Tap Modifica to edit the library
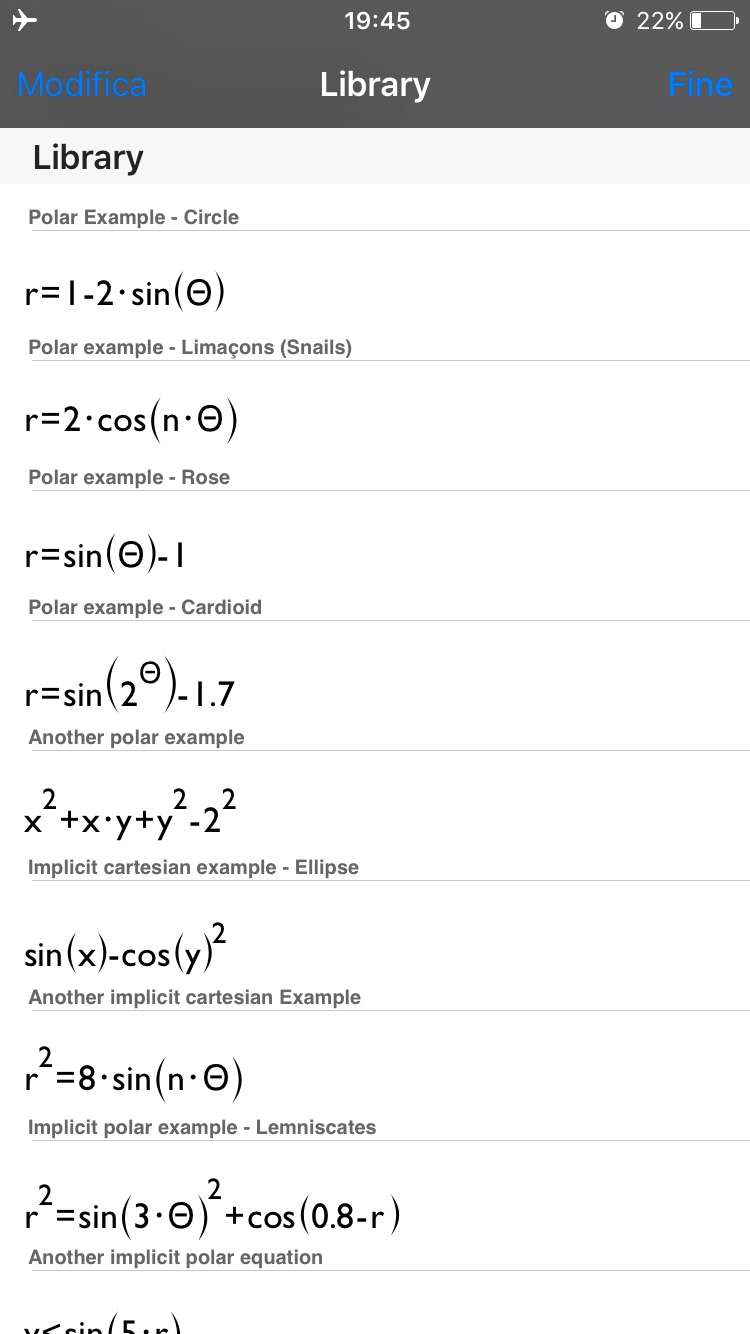 [x=82, y=85]
